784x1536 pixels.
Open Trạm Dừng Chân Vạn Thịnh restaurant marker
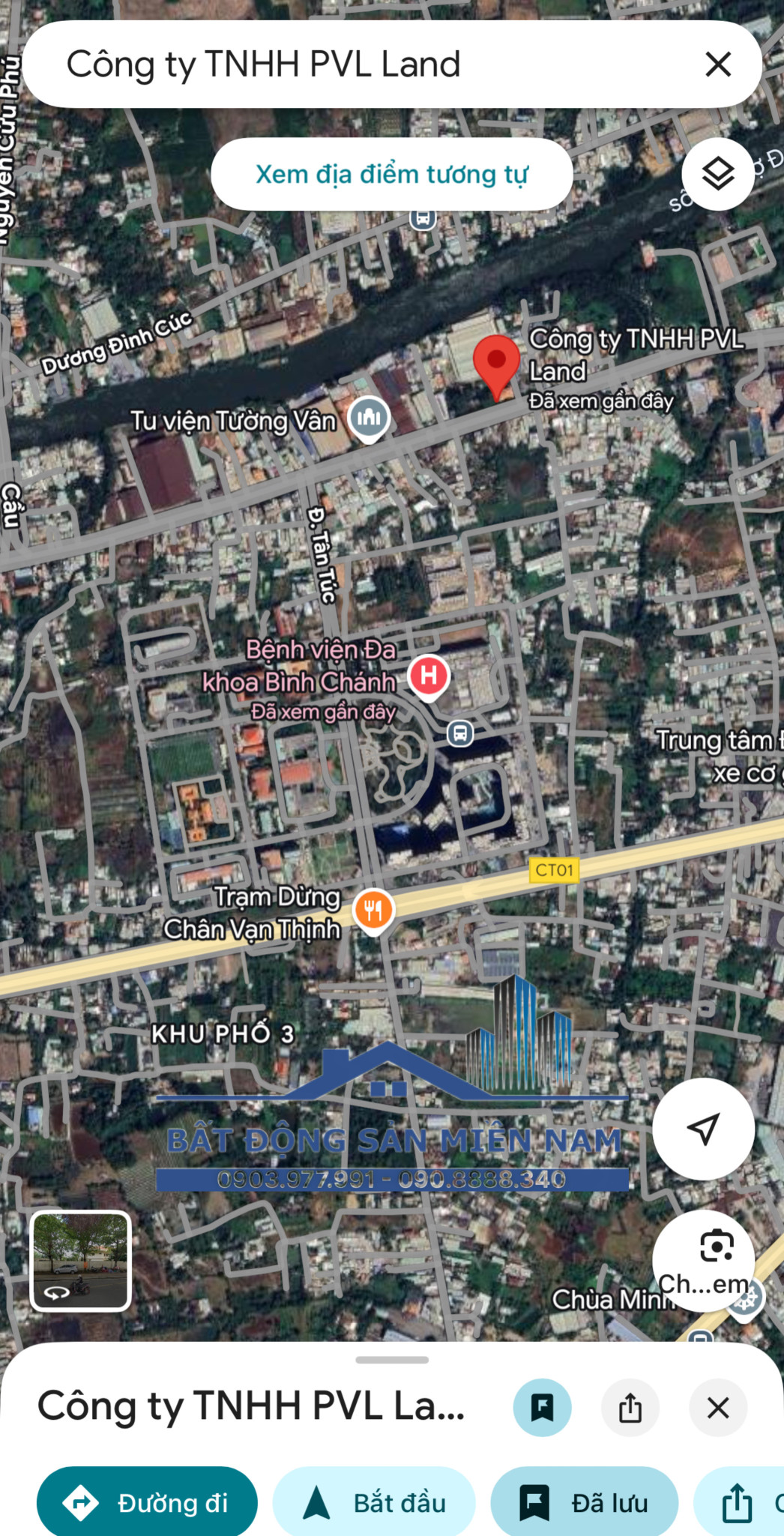coord(373,911)
